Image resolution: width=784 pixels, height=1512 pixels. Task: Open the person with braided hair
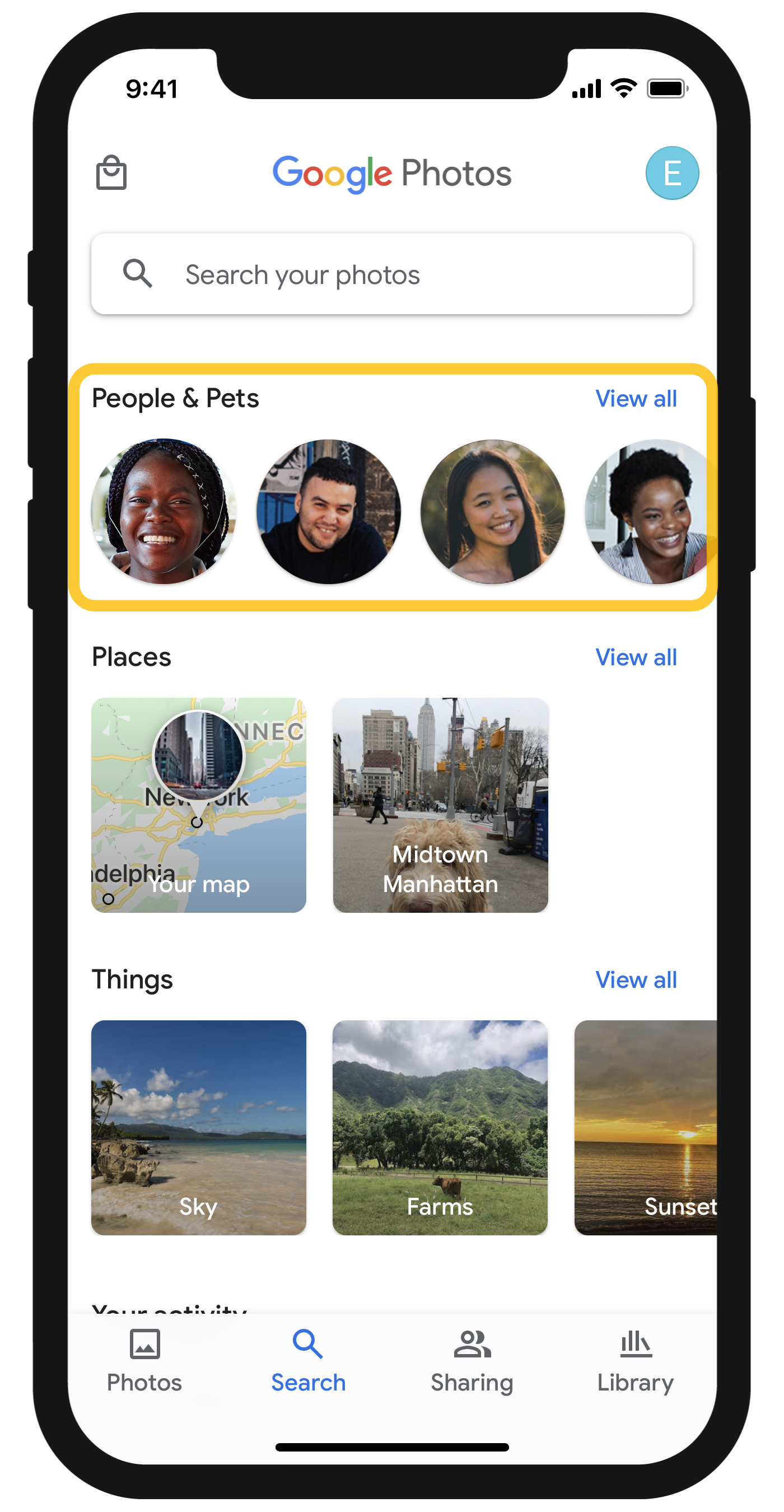point(164,511)
